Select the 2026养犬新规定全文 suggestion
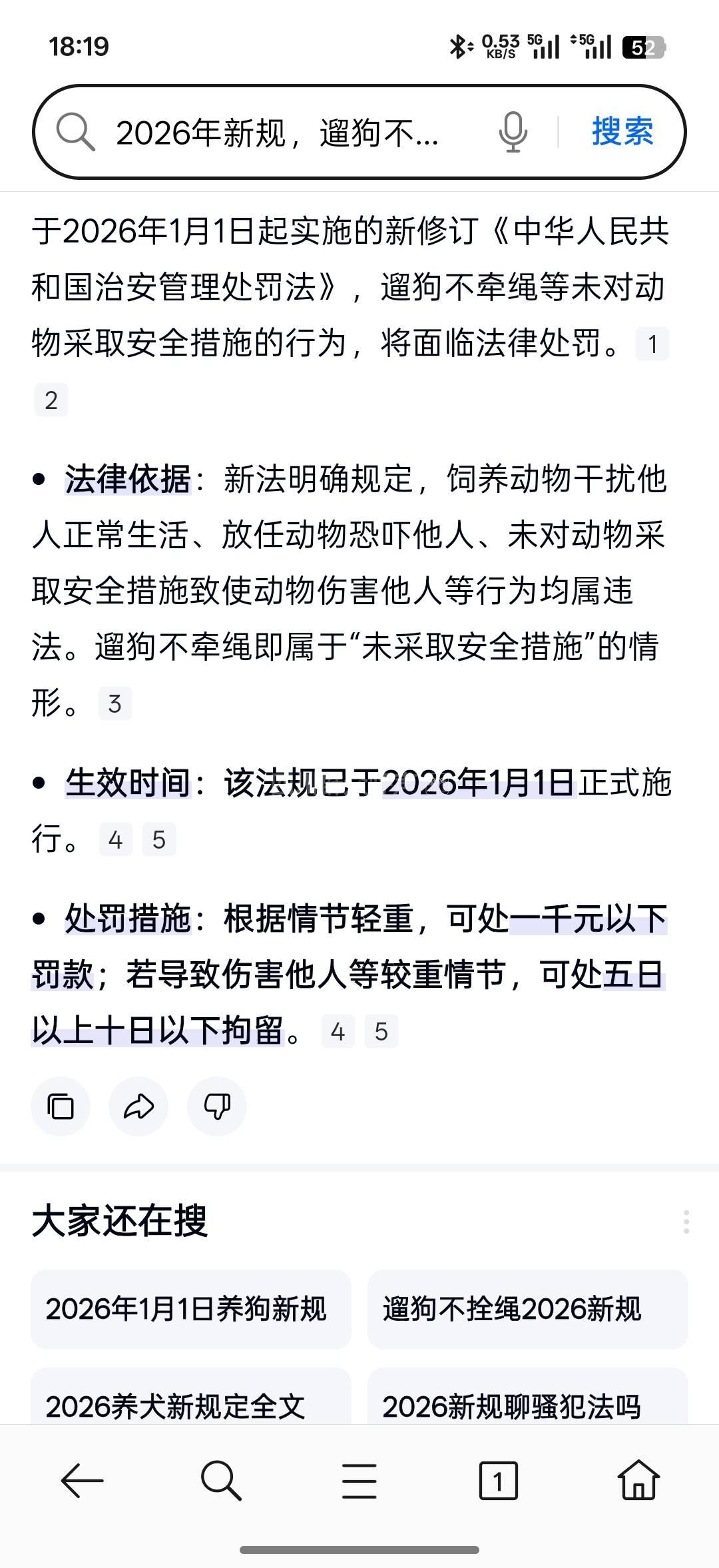 [x=190, y=1405]
